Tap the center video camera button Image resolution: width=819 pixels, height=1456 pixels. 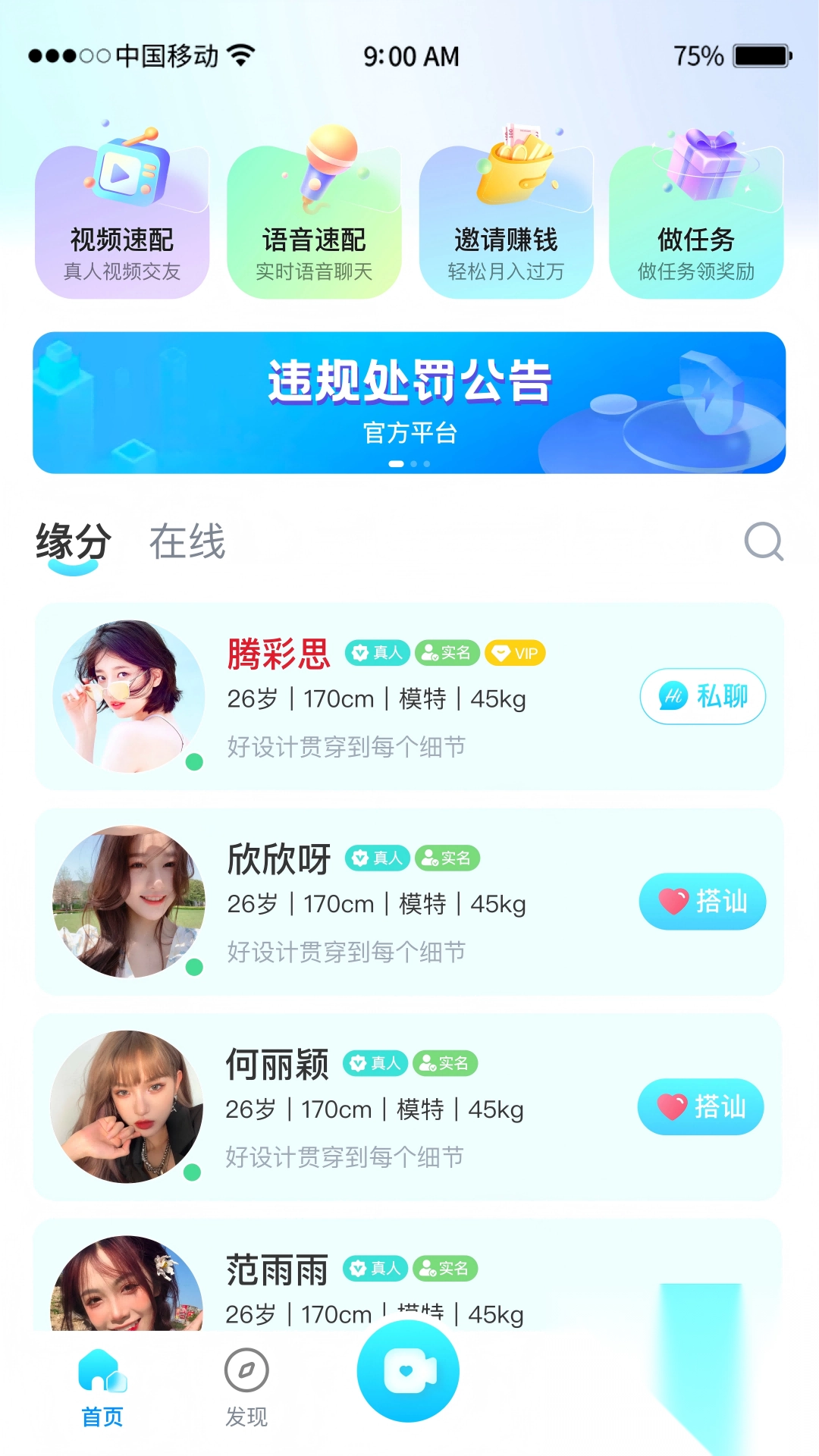[408, 1370]
